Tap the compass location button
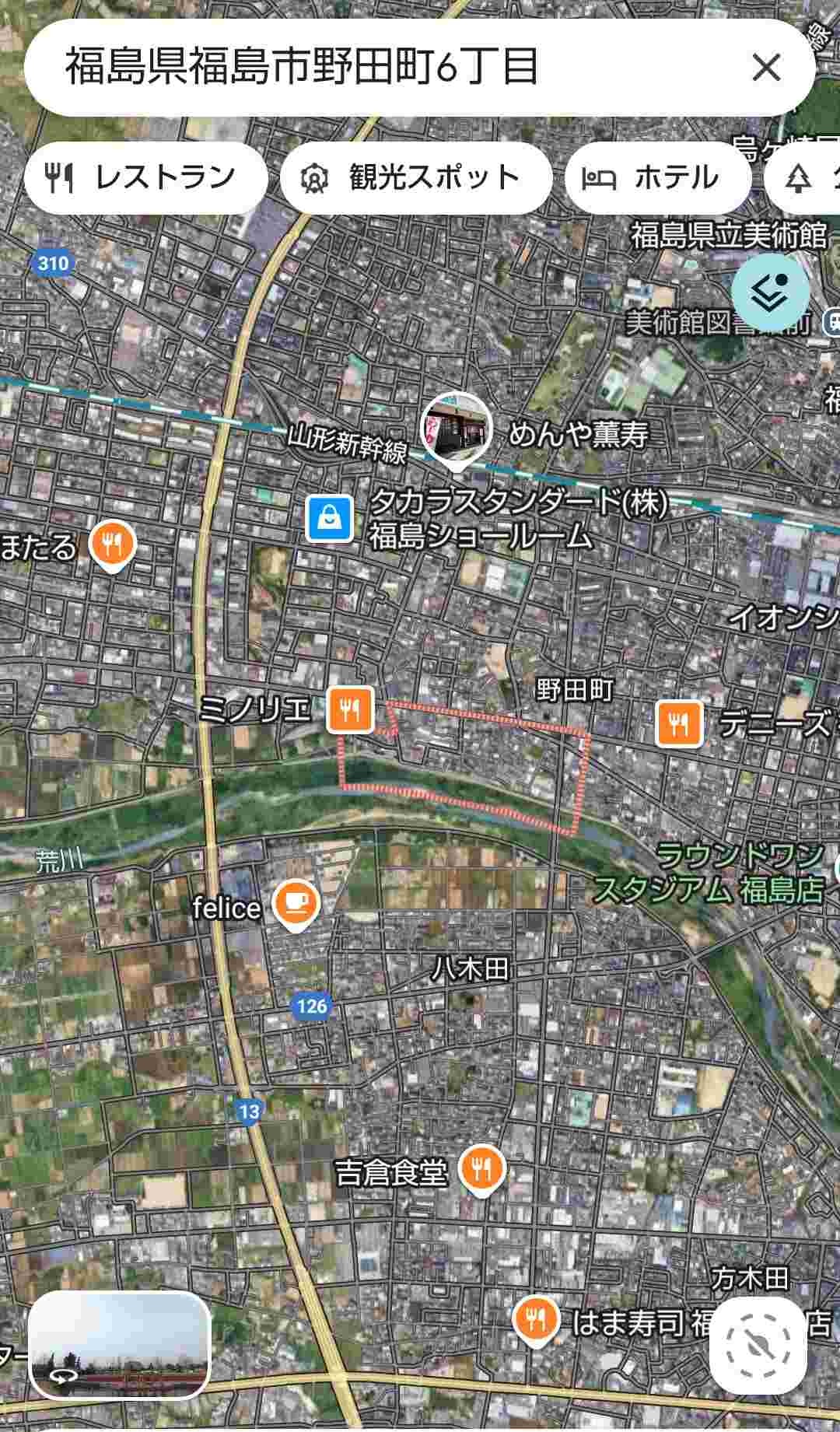 pyautogui.click(x=758, y=1345)
